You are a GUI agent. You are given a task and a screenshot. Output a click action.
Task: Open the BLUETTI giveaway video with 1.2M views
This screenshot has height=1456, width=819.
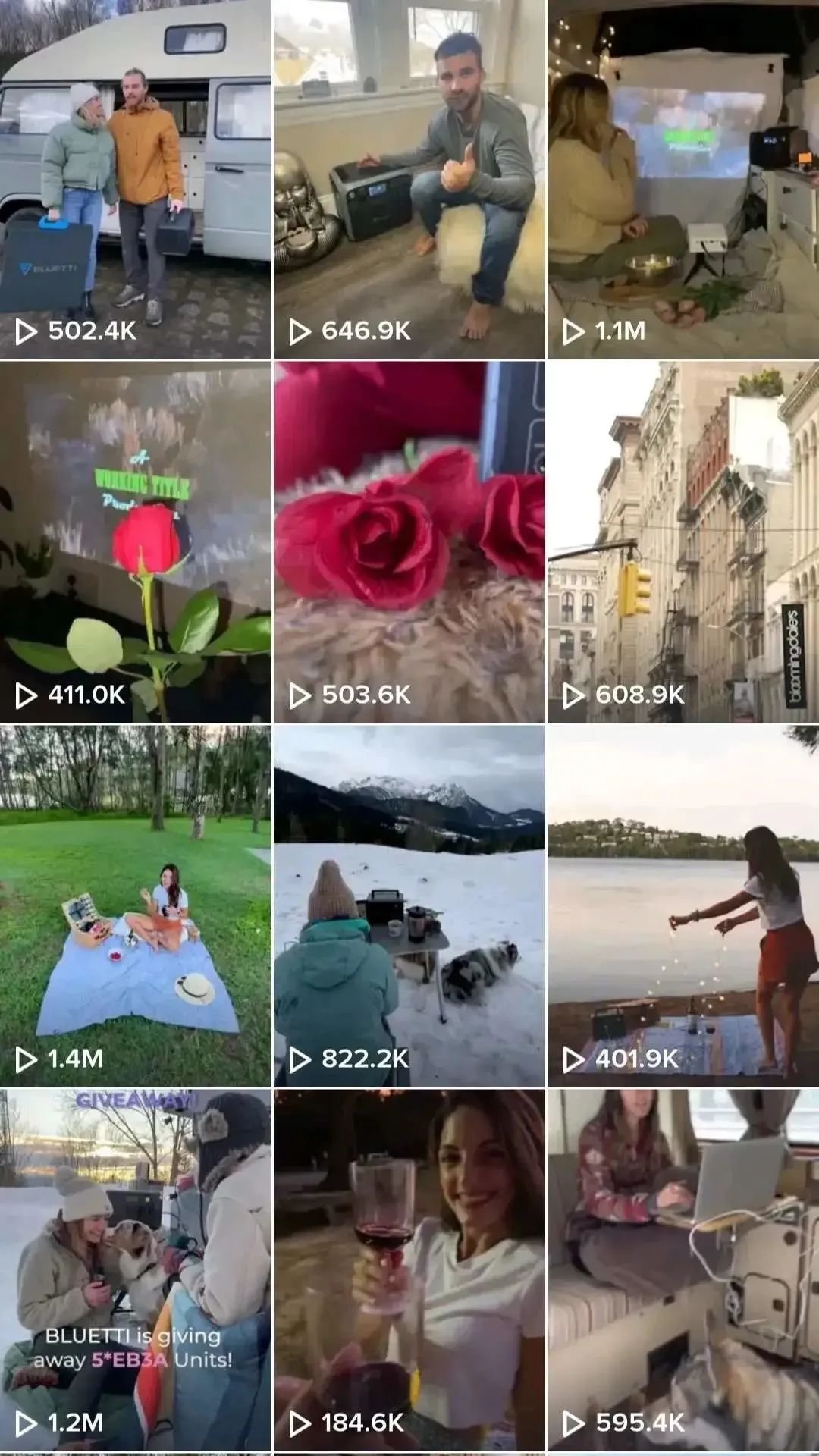point(135,1269)
